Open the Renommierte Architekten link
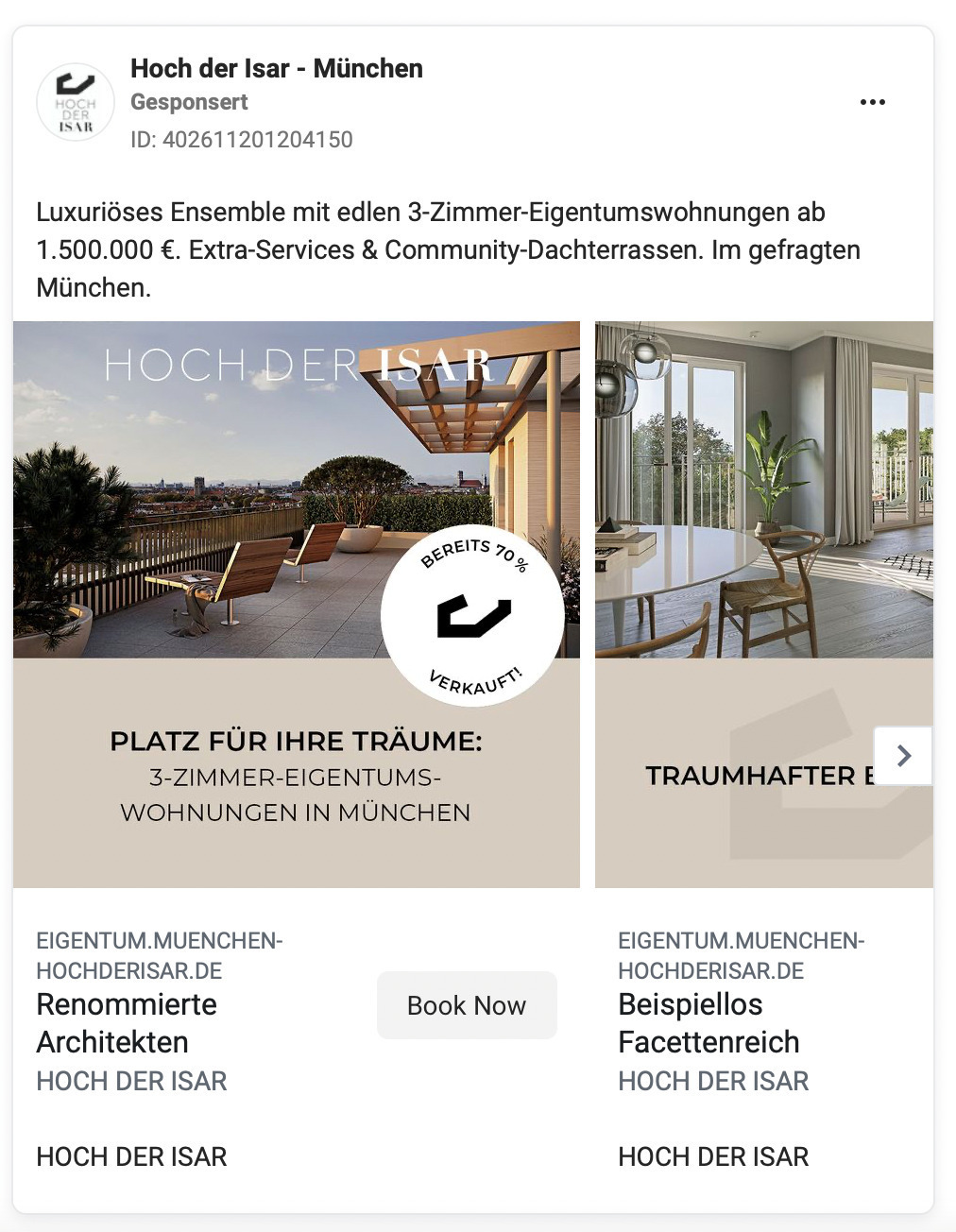This screenshot has height=1232, width=956. [x=127, y=1023]
